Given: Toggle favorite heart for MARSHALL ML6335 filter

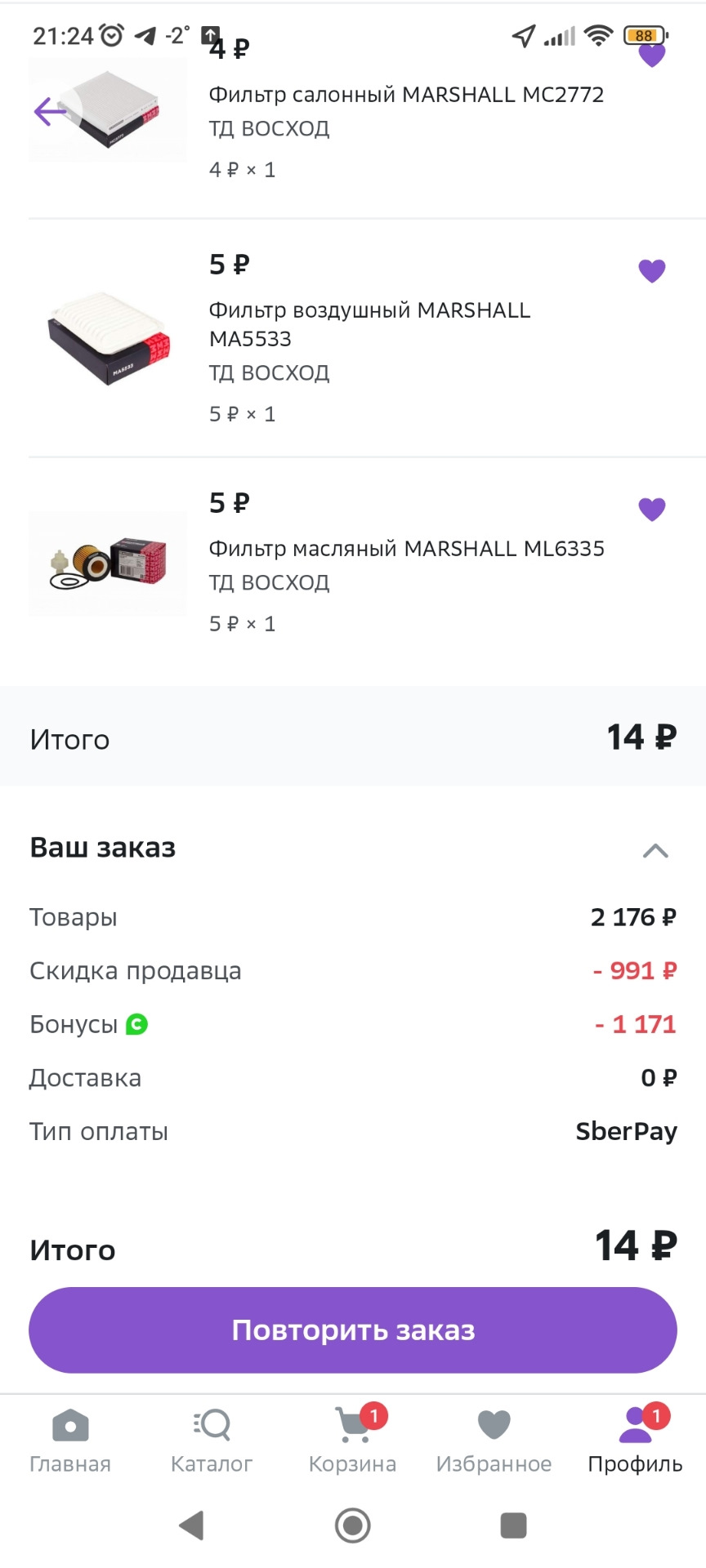Looking at the screenshot, I should pyautogui.click(x=651, y=509).
